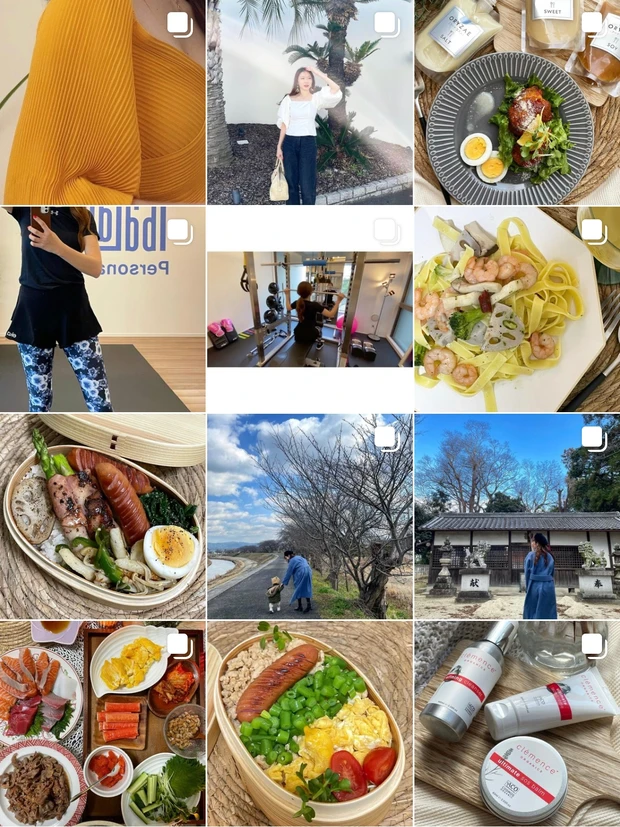Open the post of woman at the shrine
620x827 pixels.
[517, 516]
